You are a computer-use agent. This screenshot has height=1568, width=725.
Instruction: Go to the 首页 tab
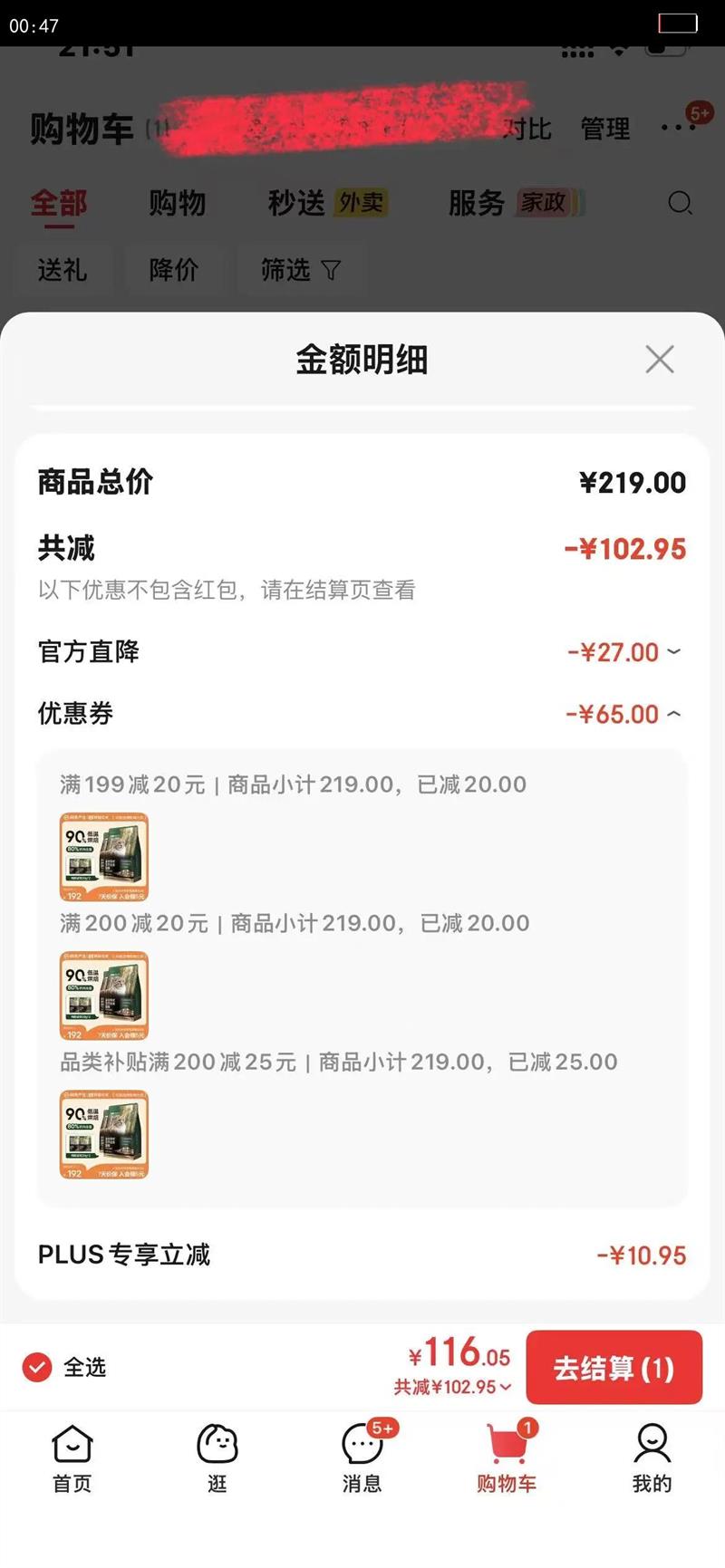(x=72, y=1457)
